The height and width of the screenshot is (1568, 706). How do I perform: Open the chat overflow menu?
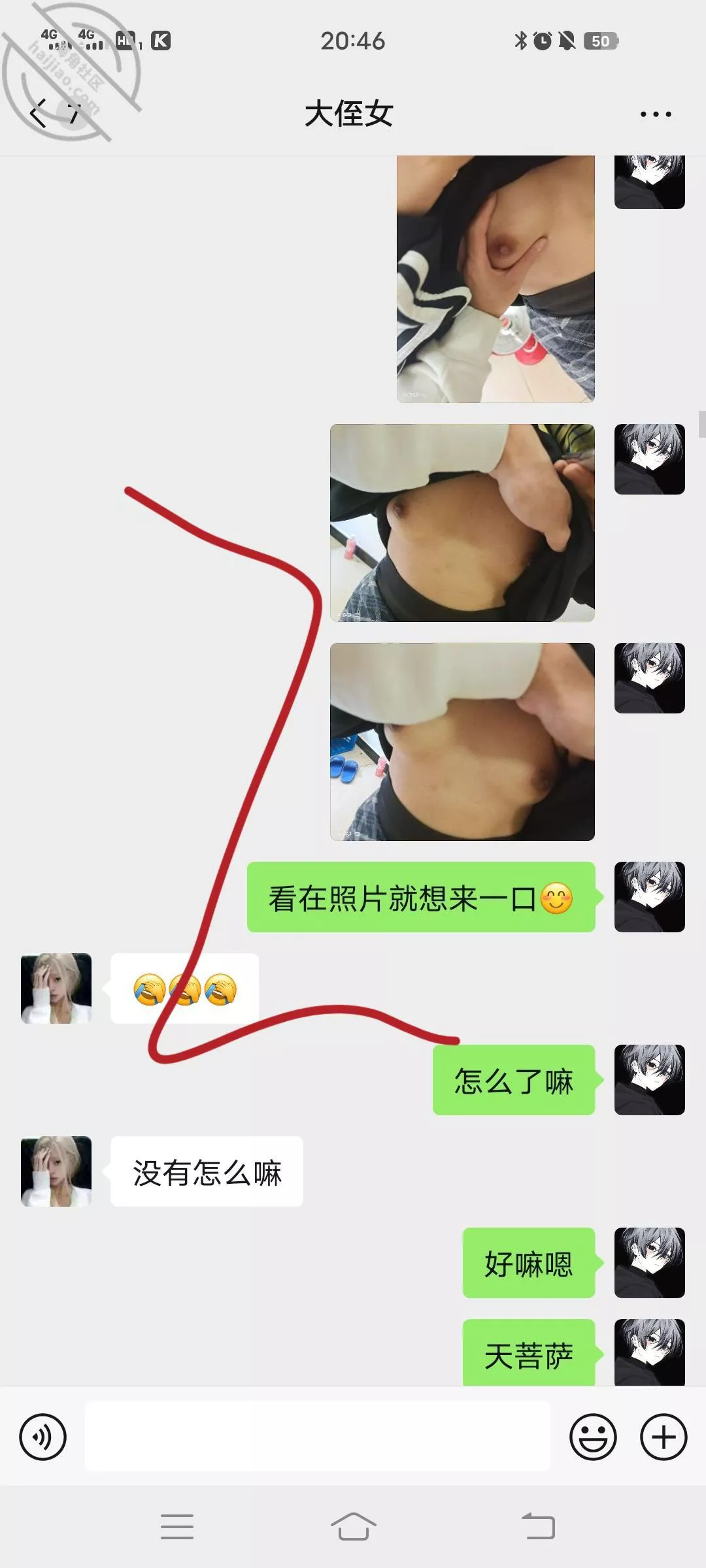pyautogui.click(x=656, y=114)
